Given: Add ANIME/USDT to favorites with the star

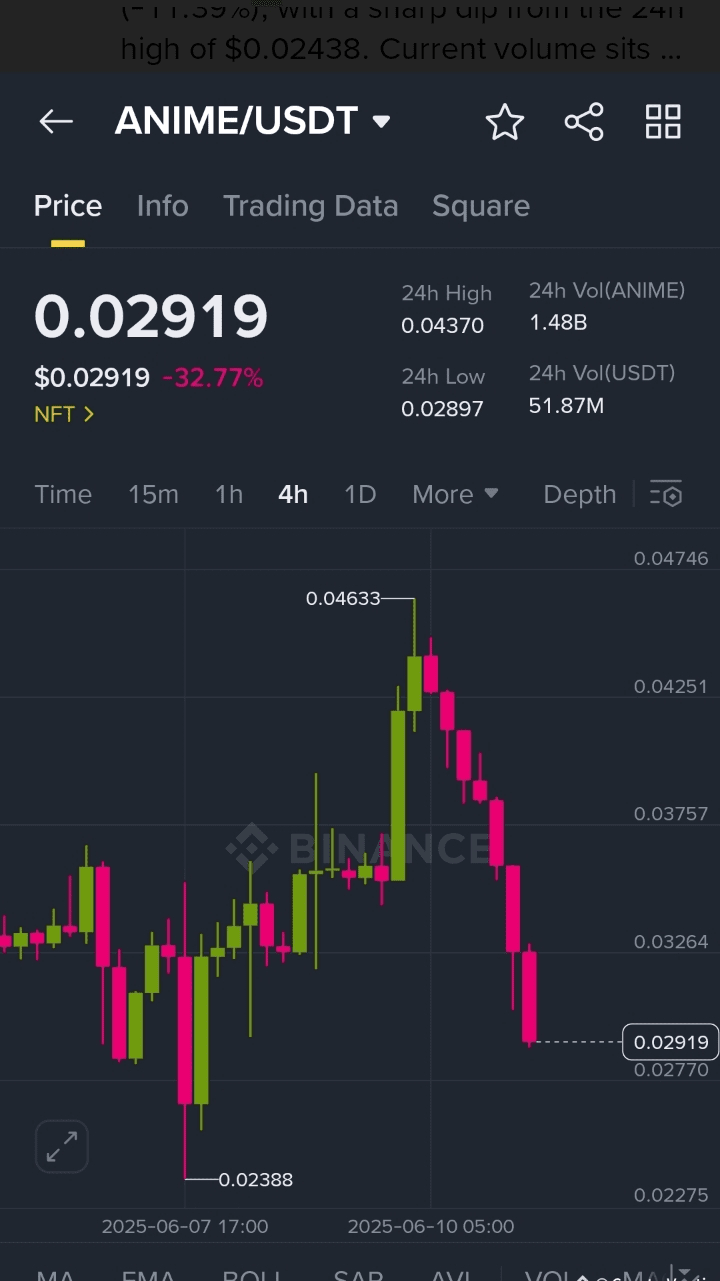Looking at the screenshot, I should pyautogui.click(x=505, y=122).
